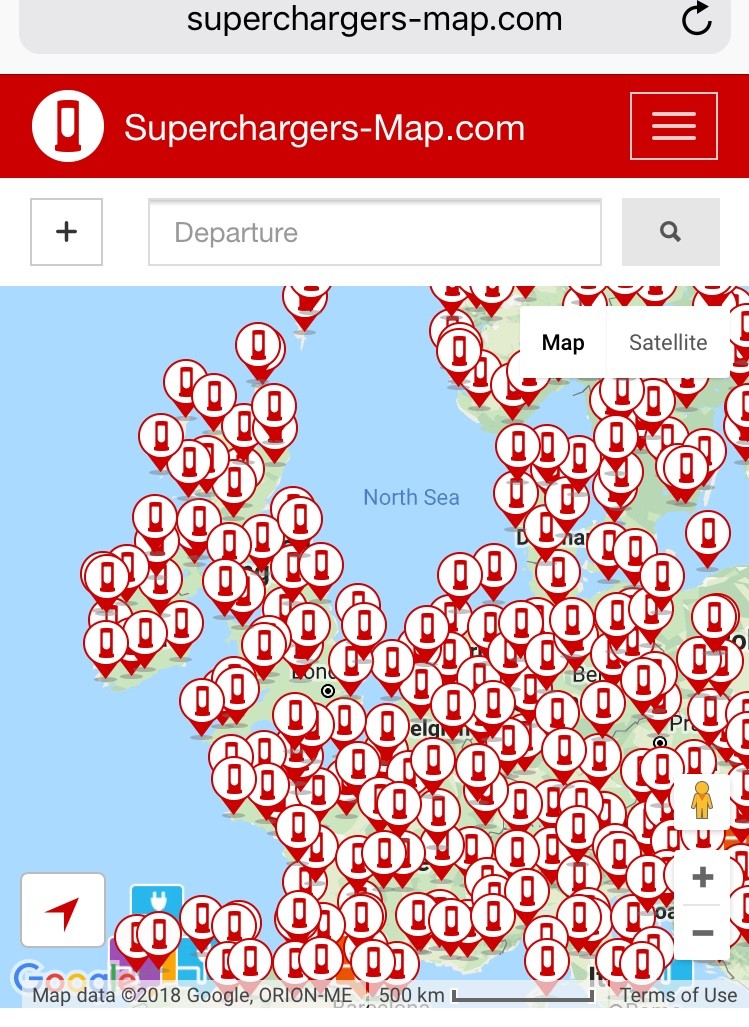Activate the Street View pegman
Screen dimensions: 749x1027
point(702,800)
